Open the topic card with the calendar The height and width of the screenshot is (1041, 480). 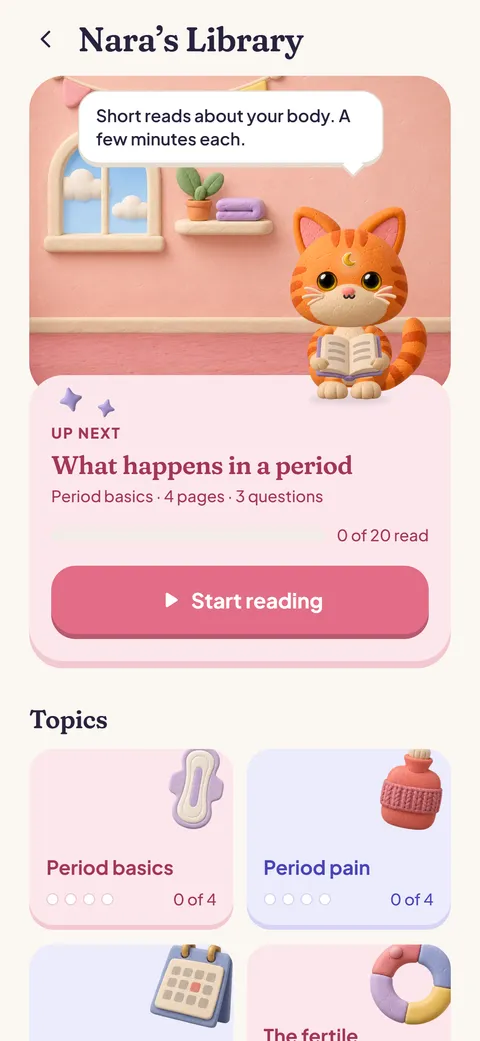point(131,993)
